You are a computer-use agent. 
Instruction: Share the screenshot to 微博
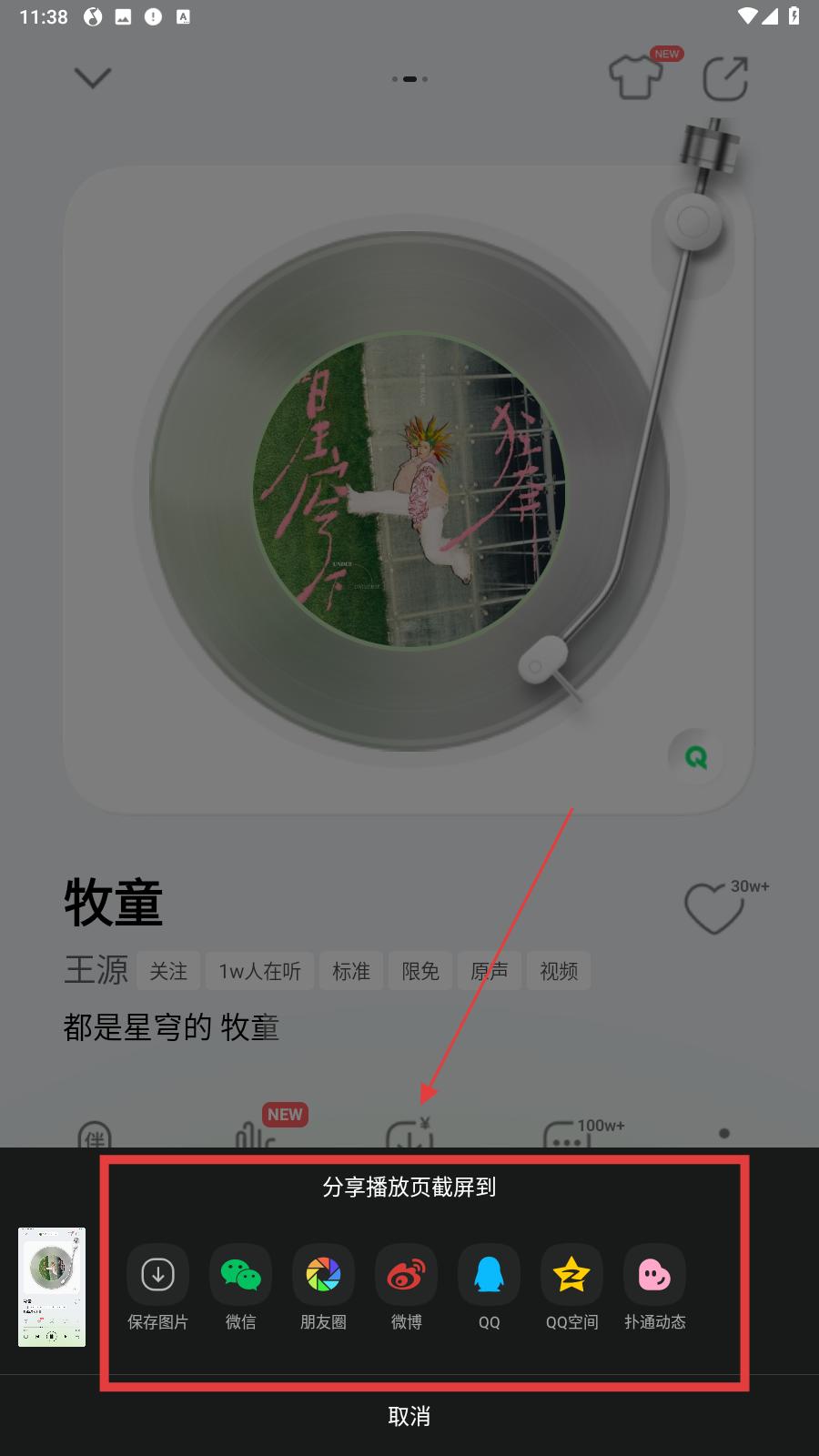[406, 1287]
